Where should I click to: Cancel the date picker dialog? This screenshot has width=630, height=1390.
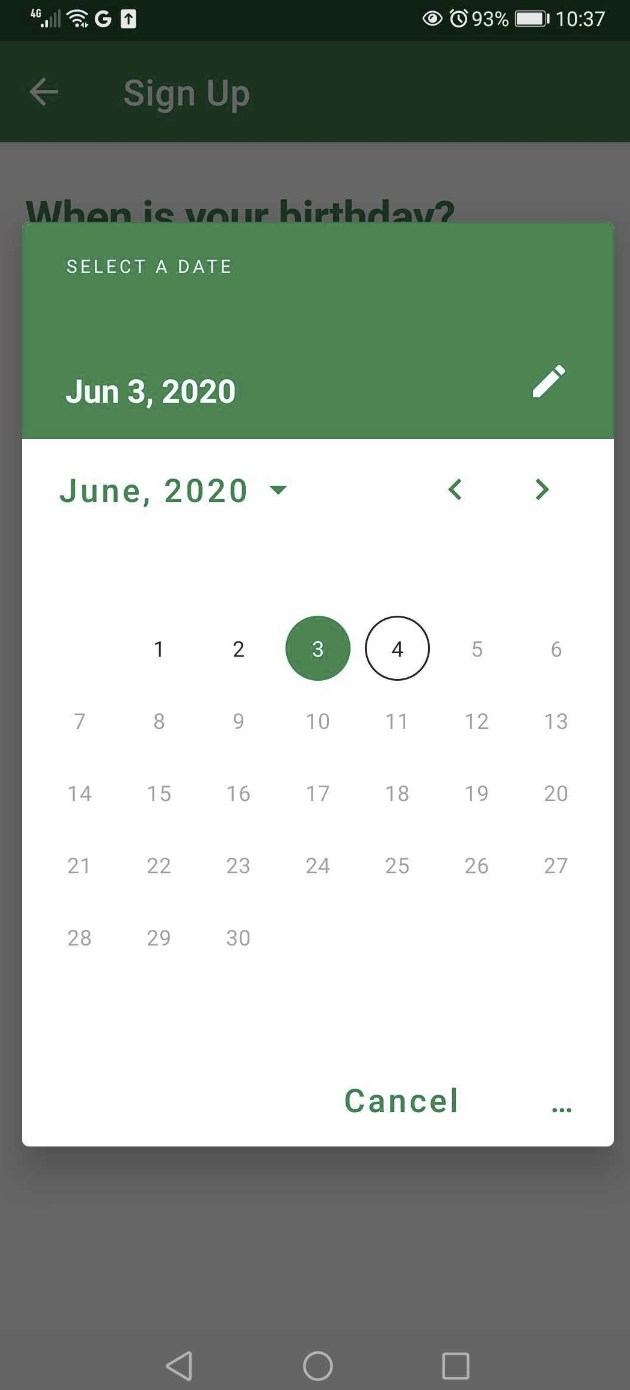[401, 1101]
